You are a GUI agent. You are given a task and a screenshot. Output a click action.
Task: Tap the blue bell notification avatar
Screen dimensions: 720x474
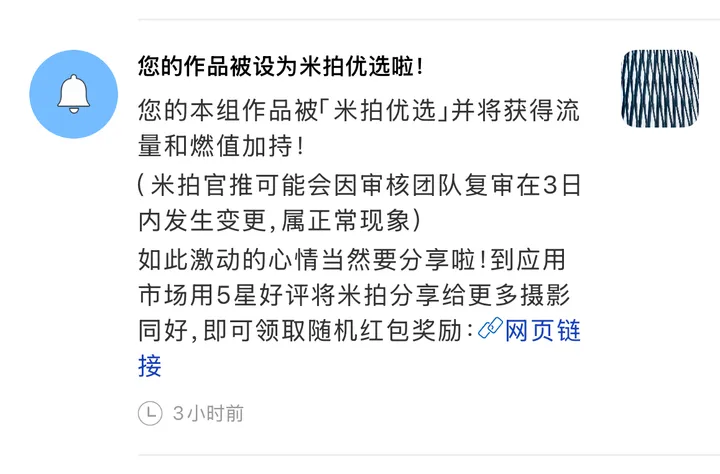coord(74,92)
